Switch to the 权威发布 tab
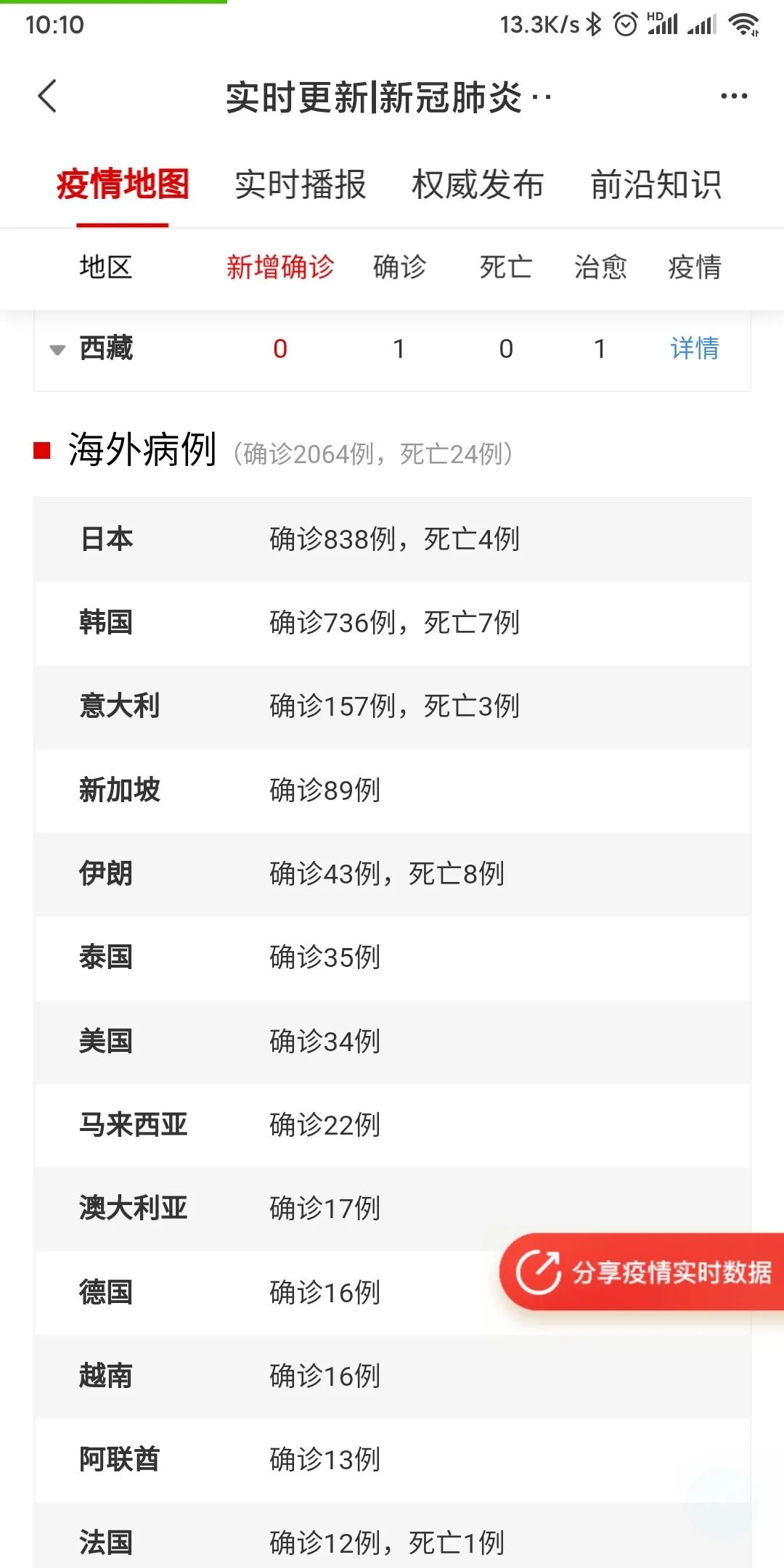Viewport: 784px width, 1568px height. click(x=478, y=184)
